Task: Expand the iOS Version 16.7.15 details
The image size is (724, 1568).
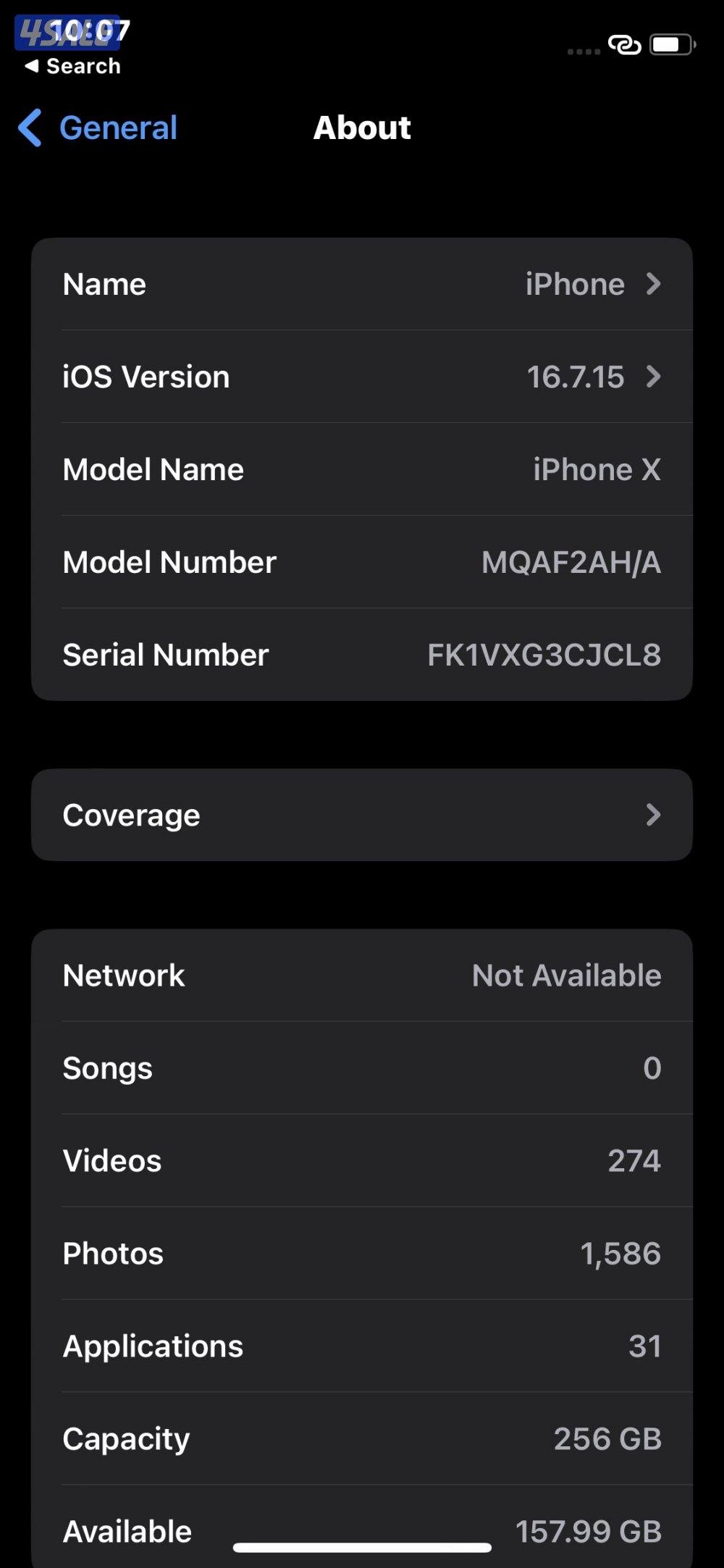Action: [x=654, y=377]
